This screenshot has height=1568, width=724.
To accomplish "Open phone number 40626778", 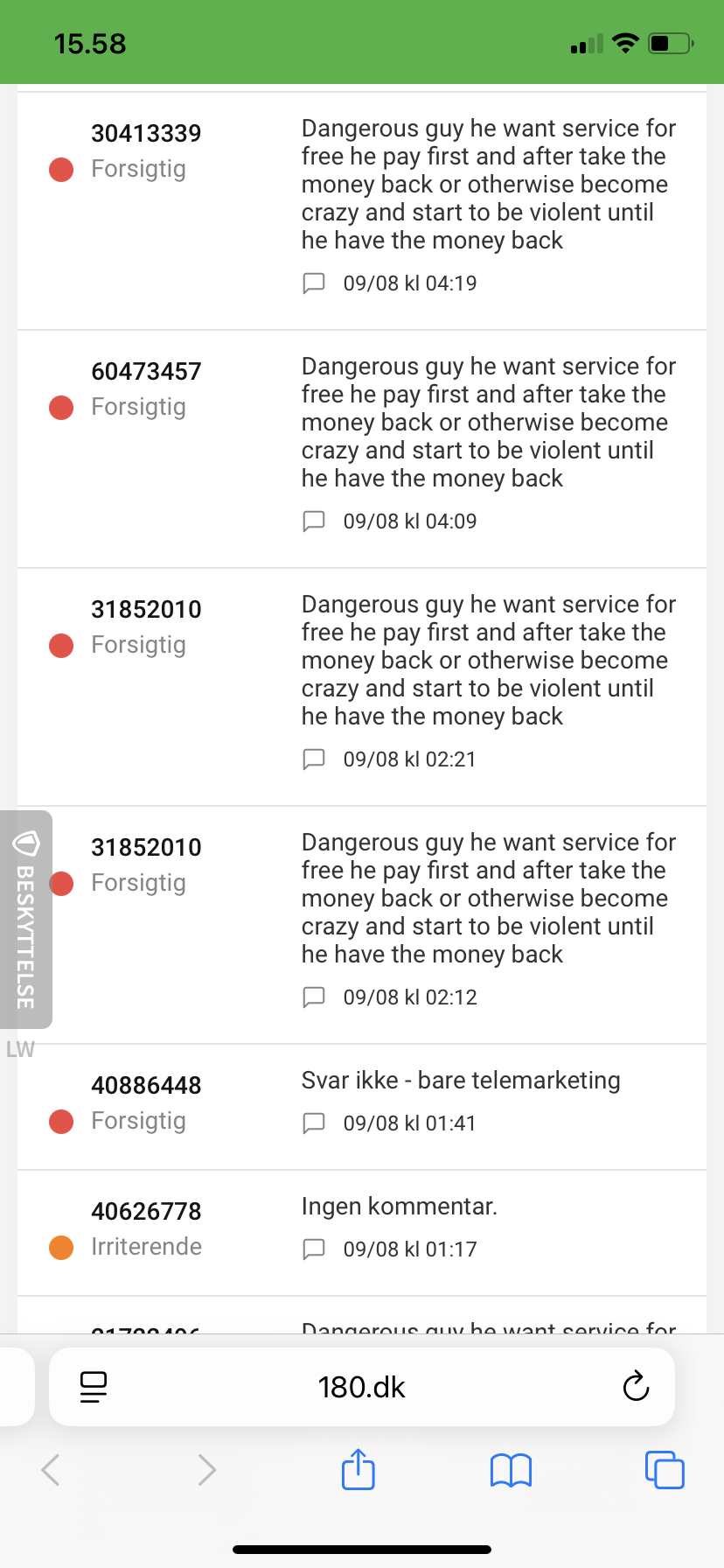I will 146,1211.
